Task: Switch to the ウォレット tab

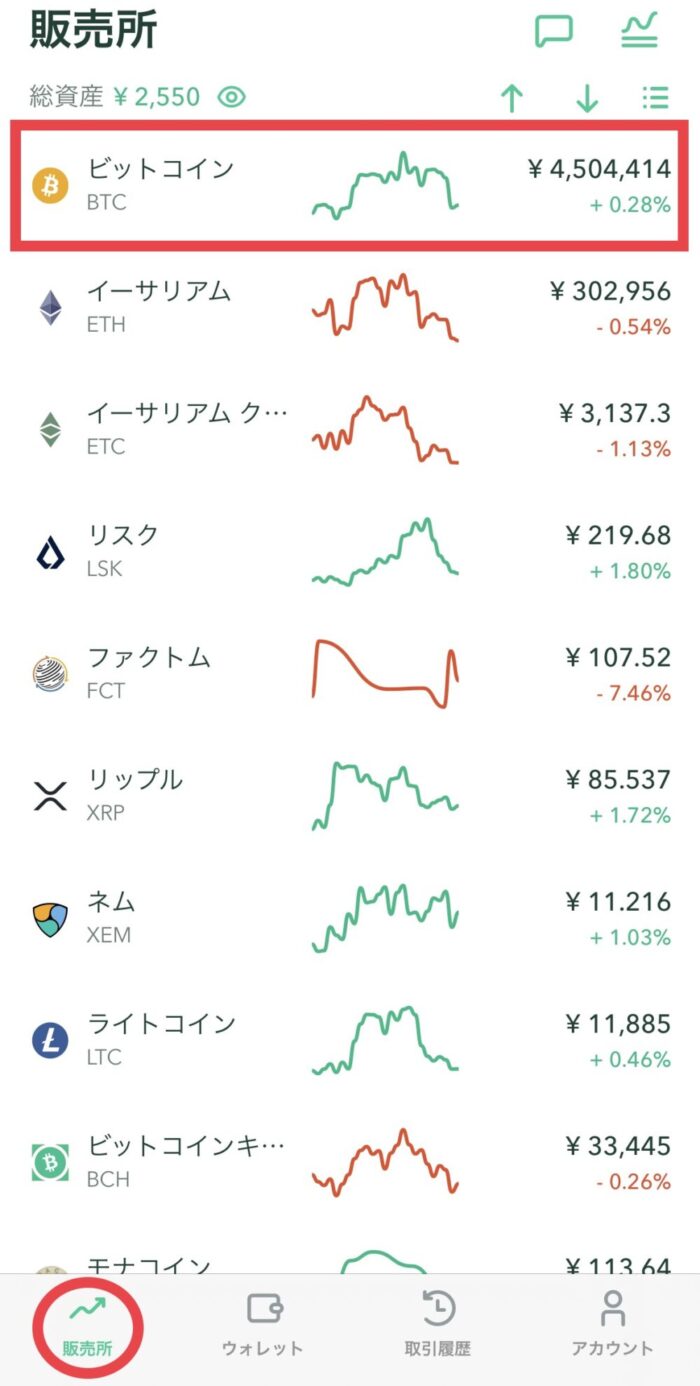Action: [x=263, y=1327]
